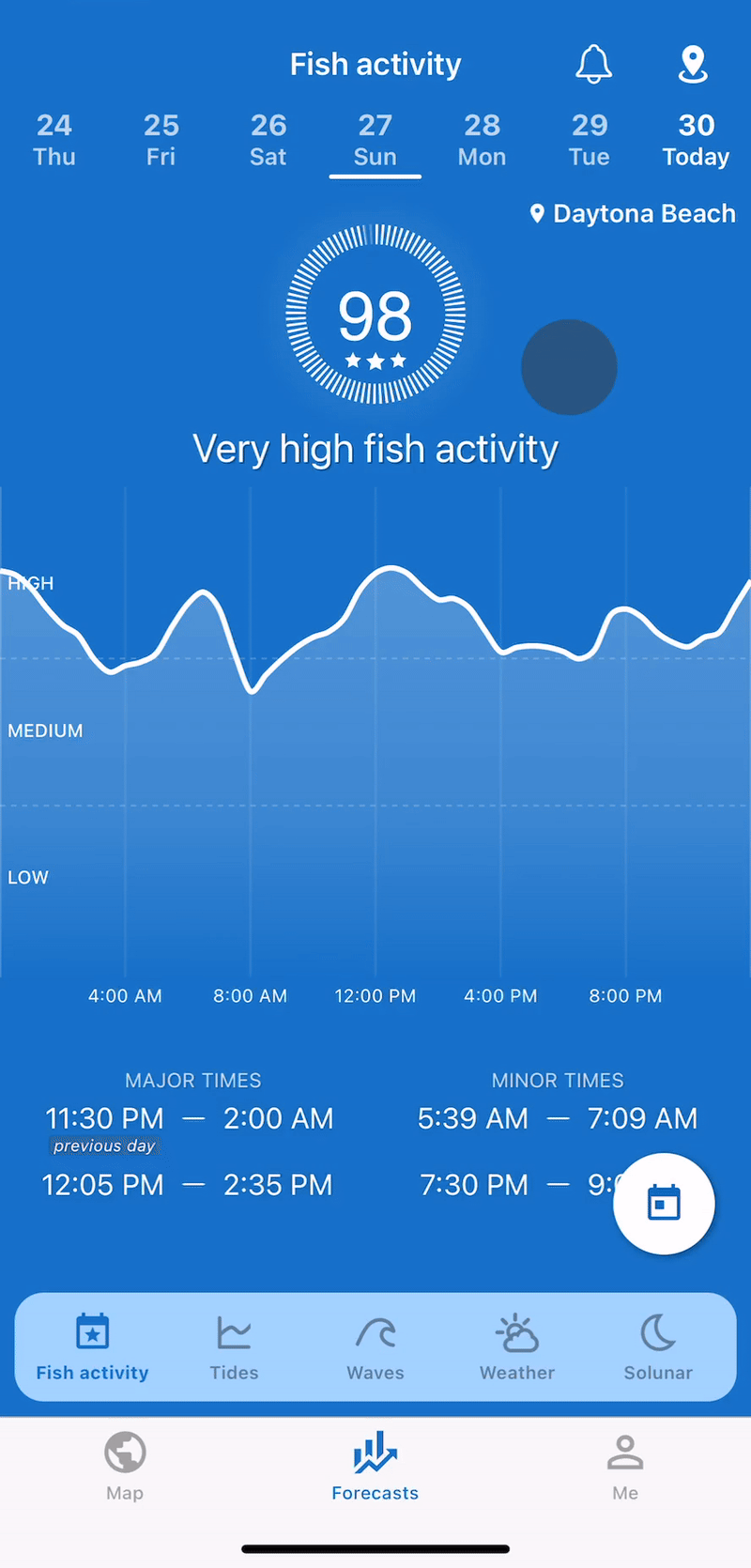Select Thursday the 24th
The image size is (751, 1568).
coord(54,140)
